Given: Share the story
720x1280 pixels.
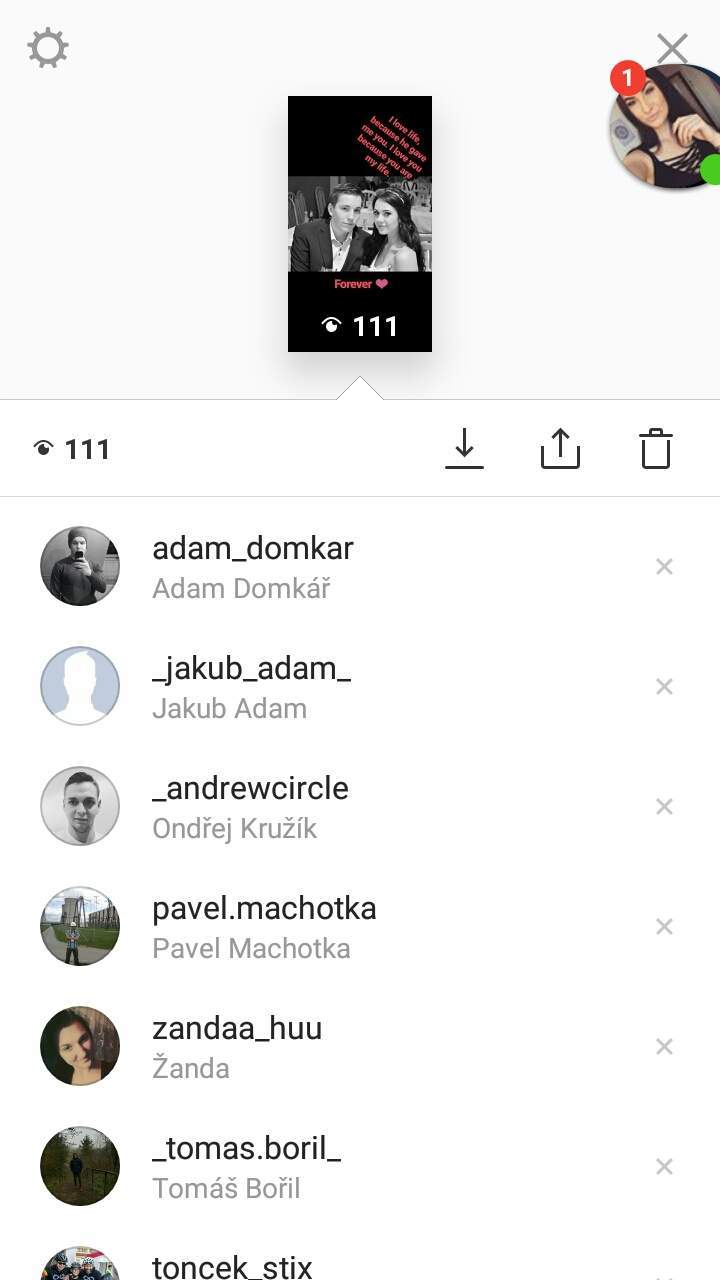Looking at the screenshot, I should (560, 448).
